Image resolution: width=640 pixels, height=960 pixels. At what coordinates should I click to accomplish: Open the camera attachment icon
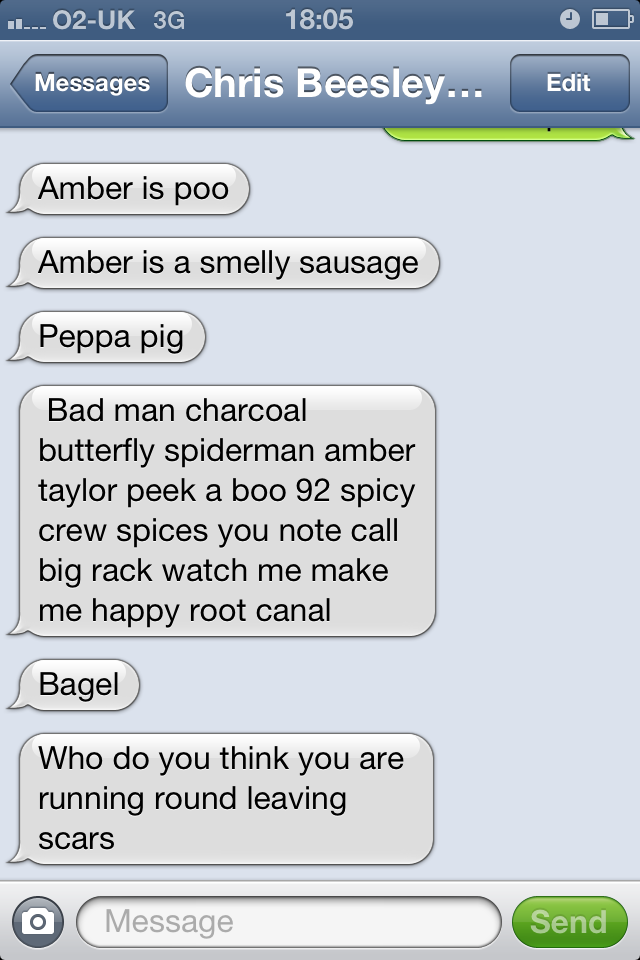(x=37, y=921)
